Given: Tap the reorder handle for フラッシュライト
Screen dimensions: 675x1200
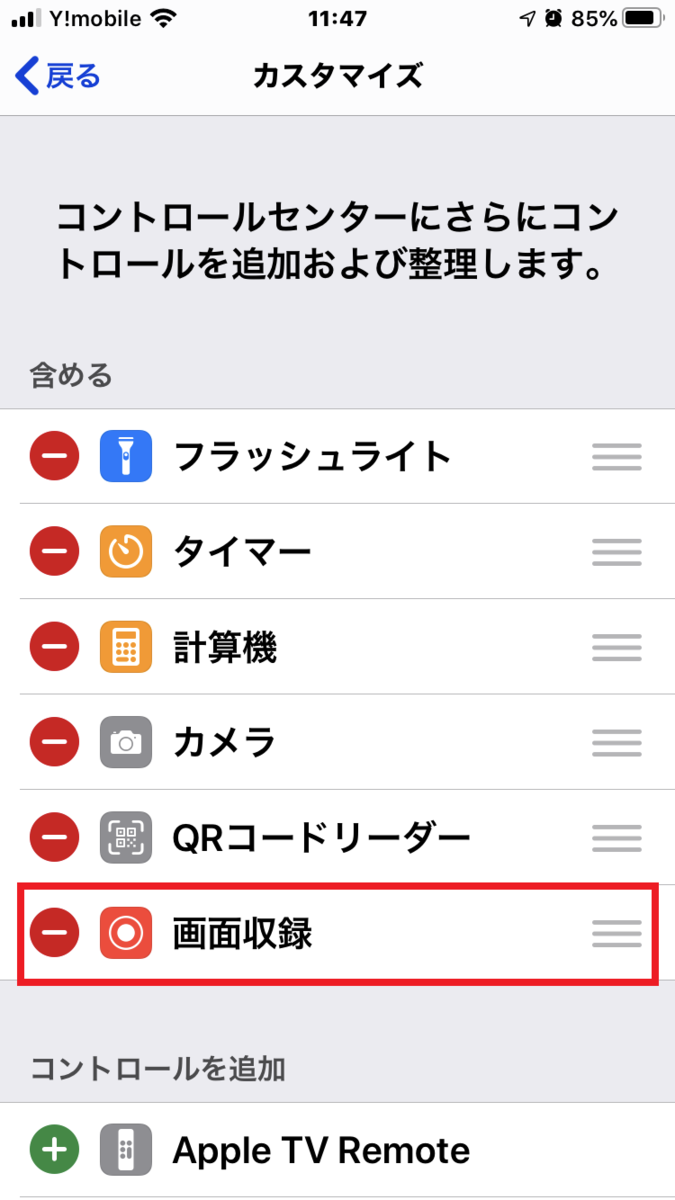Looking at the screenshot, I should [616, 456].
